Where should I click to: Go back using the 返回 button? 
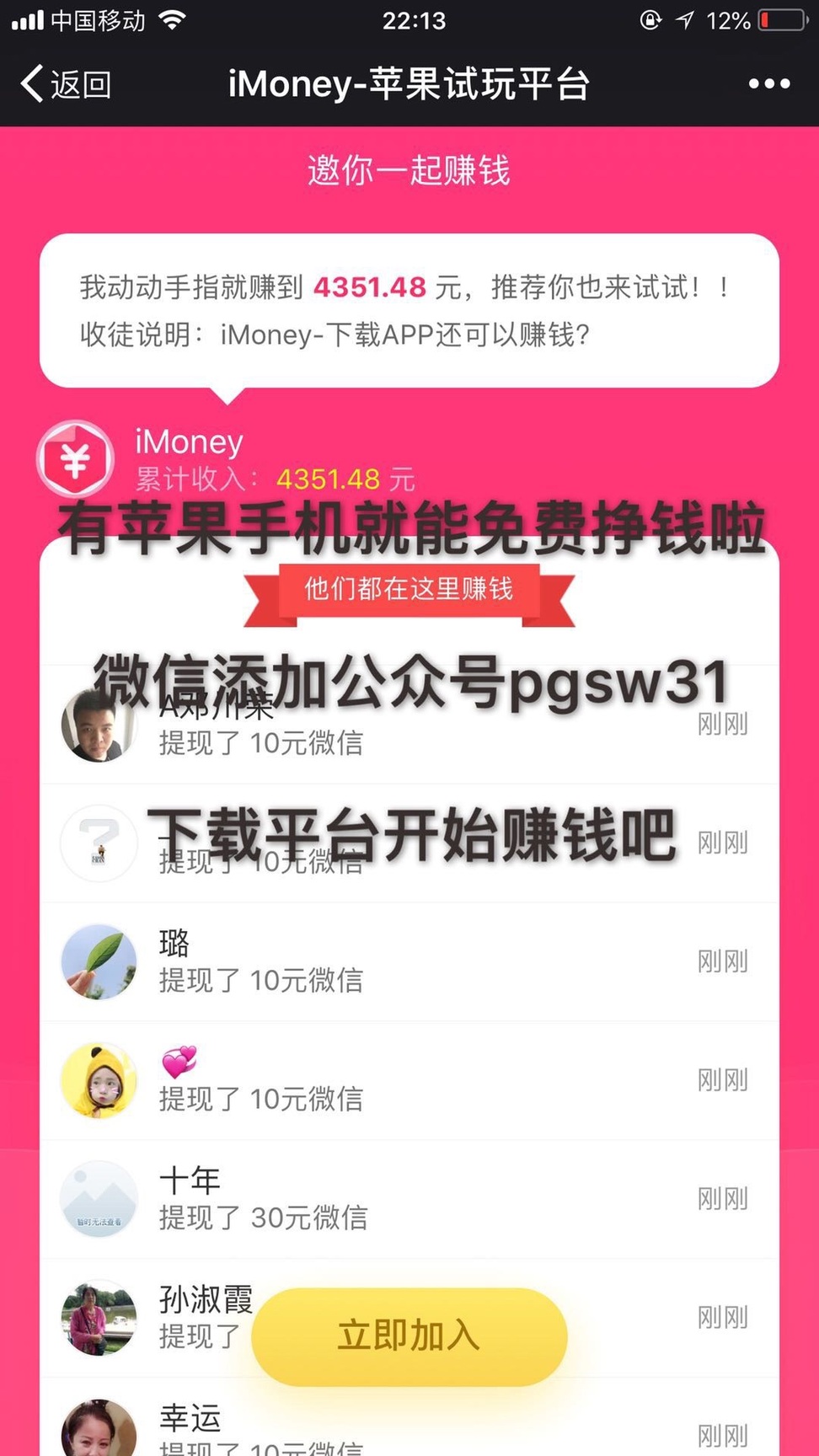66,84
